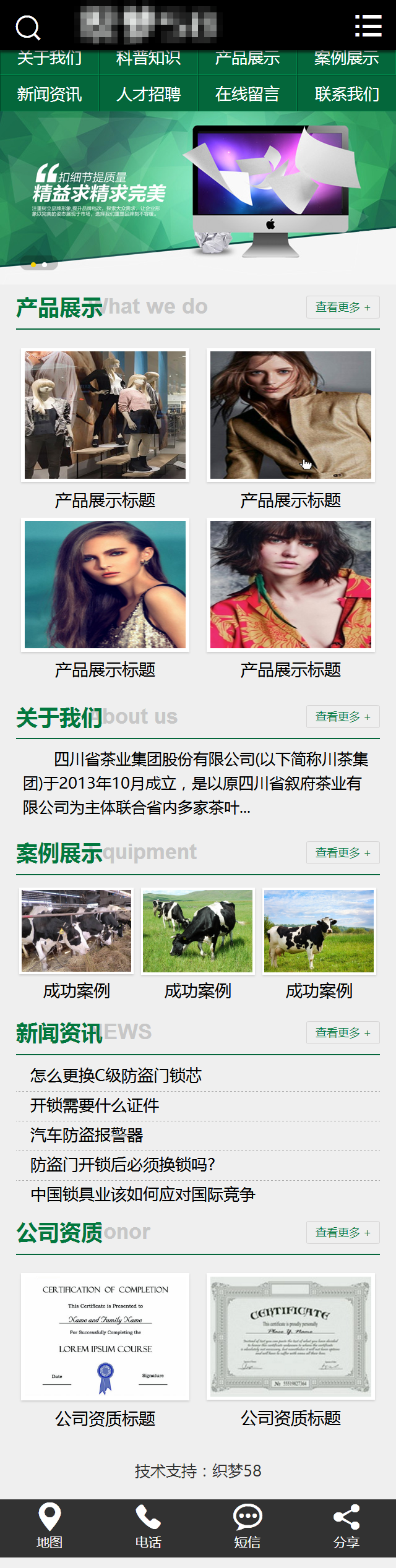View more in 关于我们 section
The height and width of the screenshot is (1568, 396).
tap(343, 717)
